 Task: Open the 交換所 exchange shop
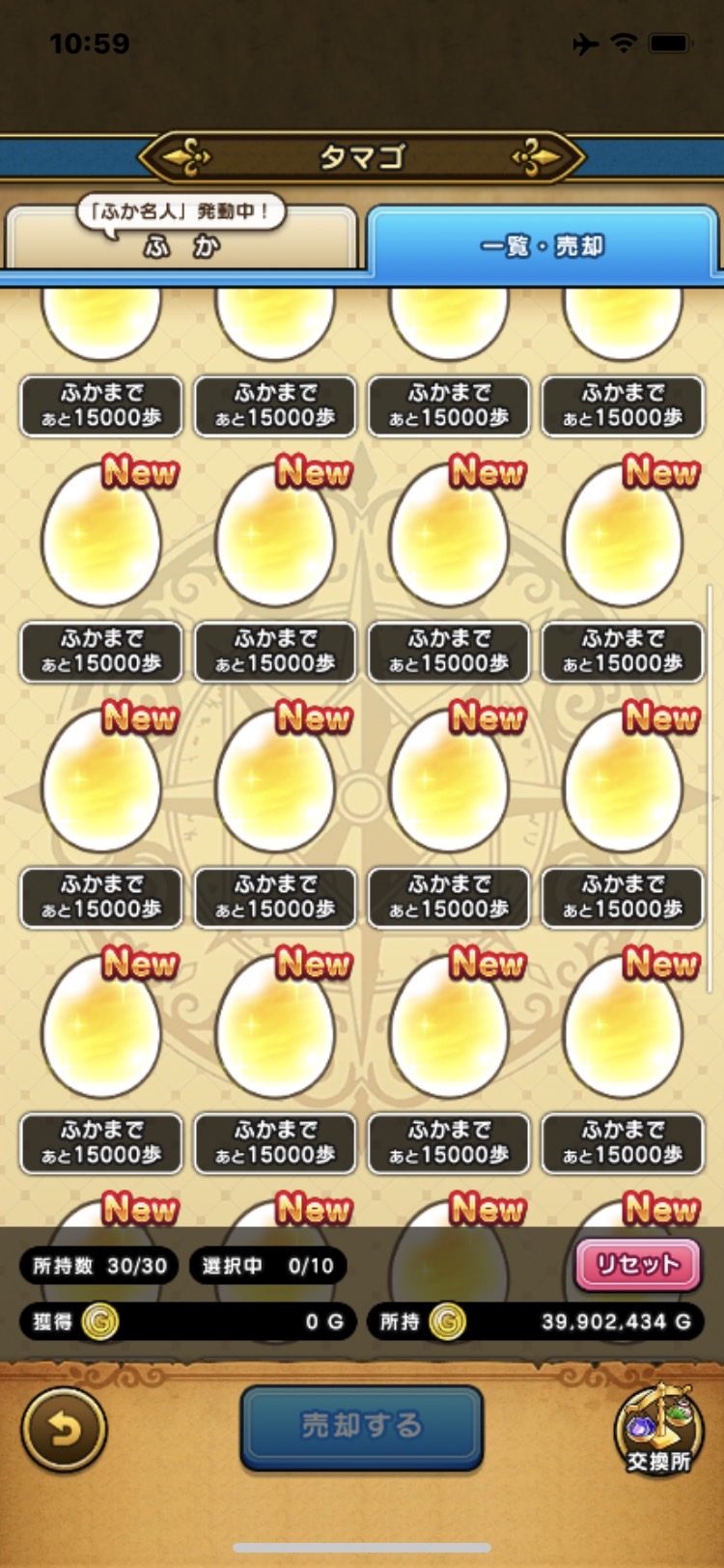click(x=658, y=1432)
